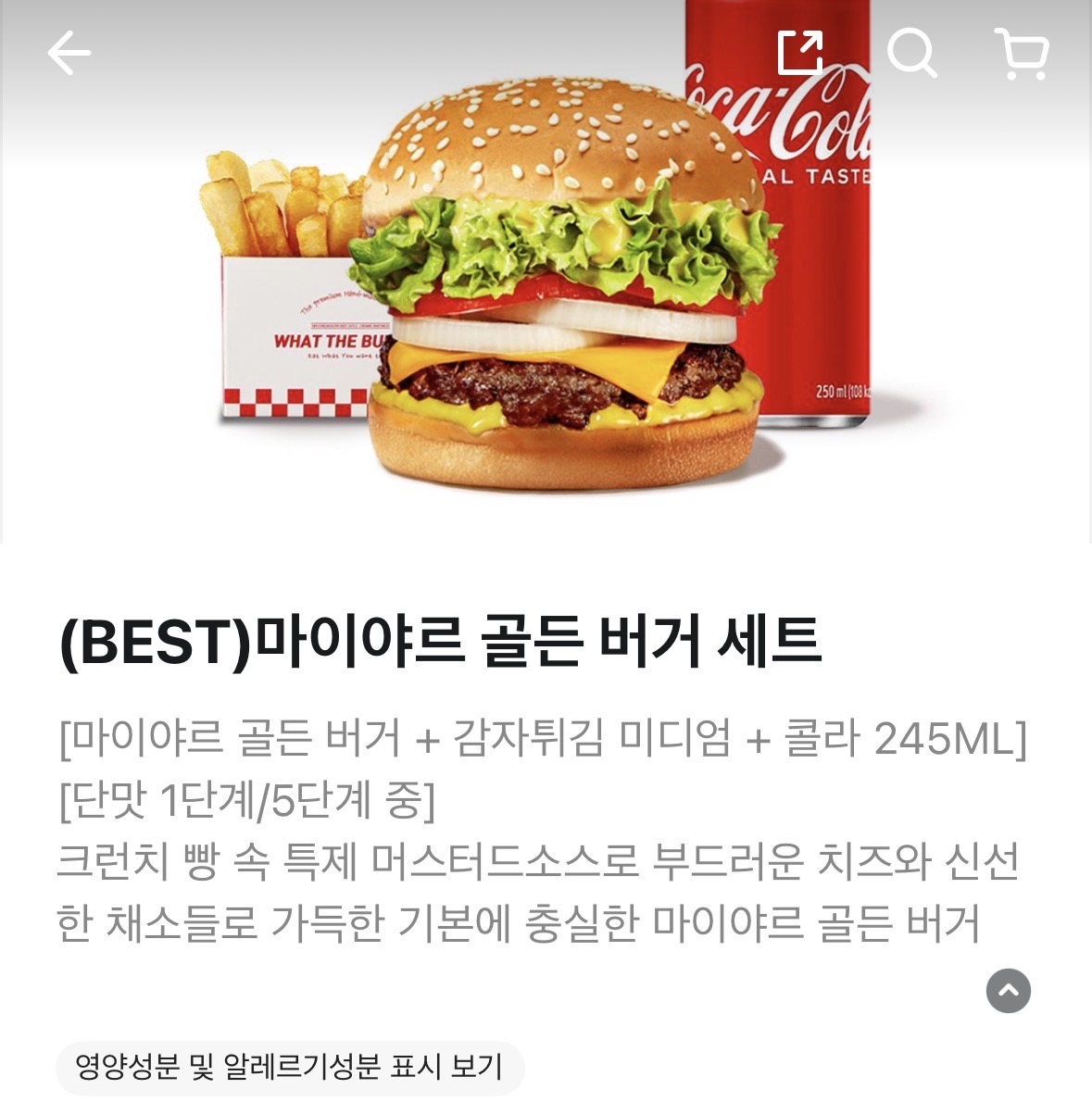
Task: Share this burger set menu
Action: pyautogui.click(x=800, y=52)
